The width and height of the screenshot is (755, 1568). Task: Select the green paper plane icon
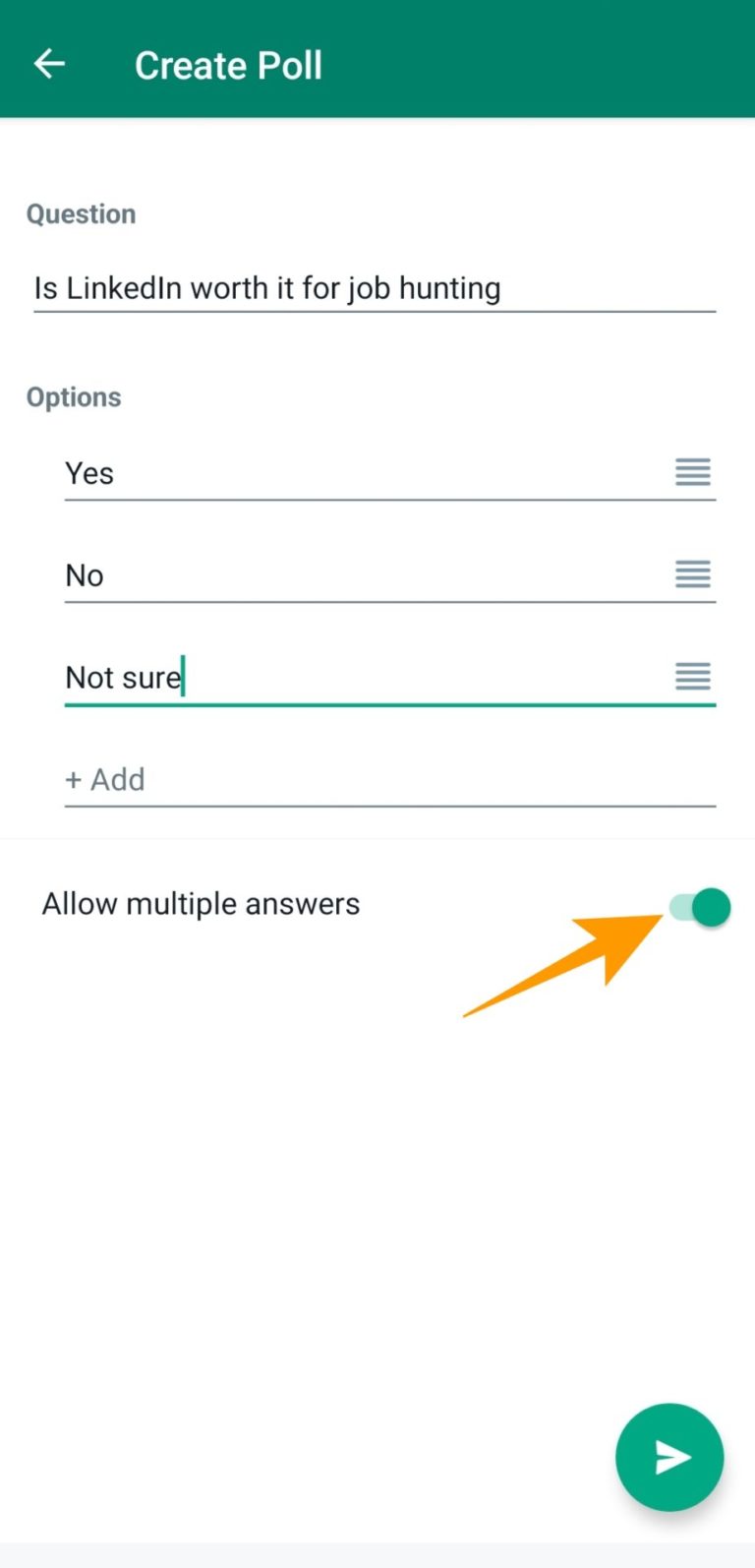669,1457
